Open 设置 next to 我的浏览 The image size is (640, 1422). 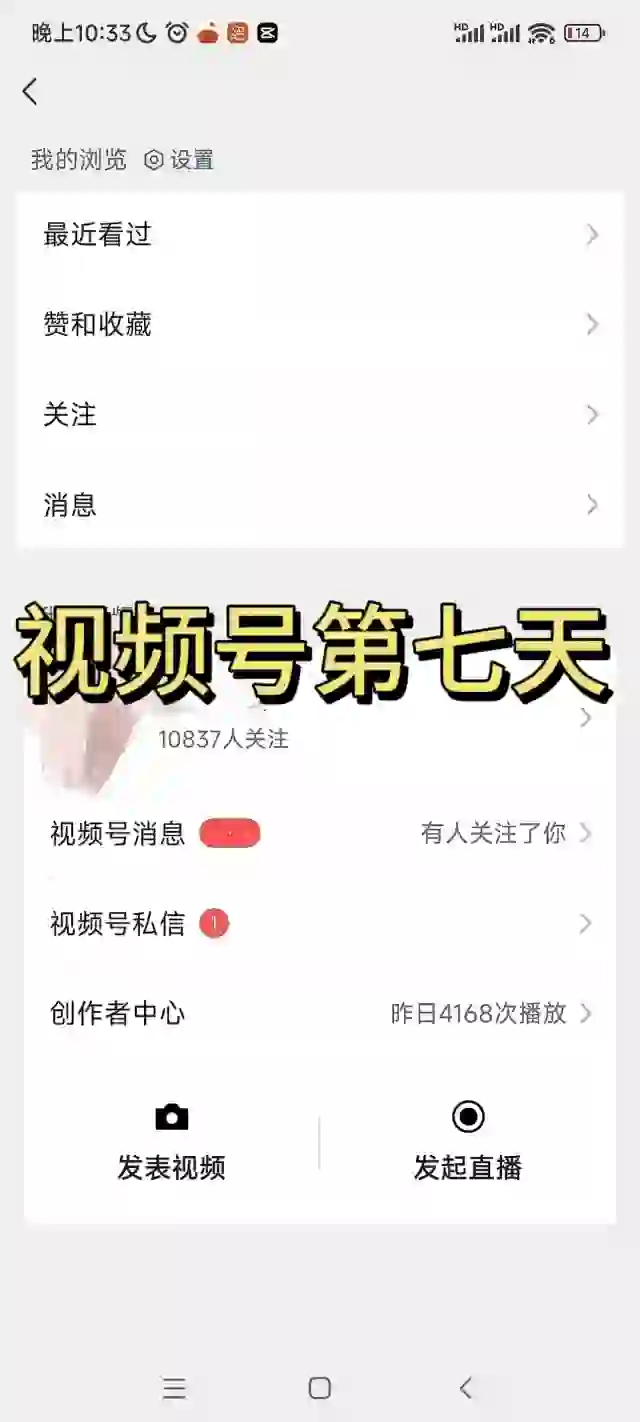point(180,160)
